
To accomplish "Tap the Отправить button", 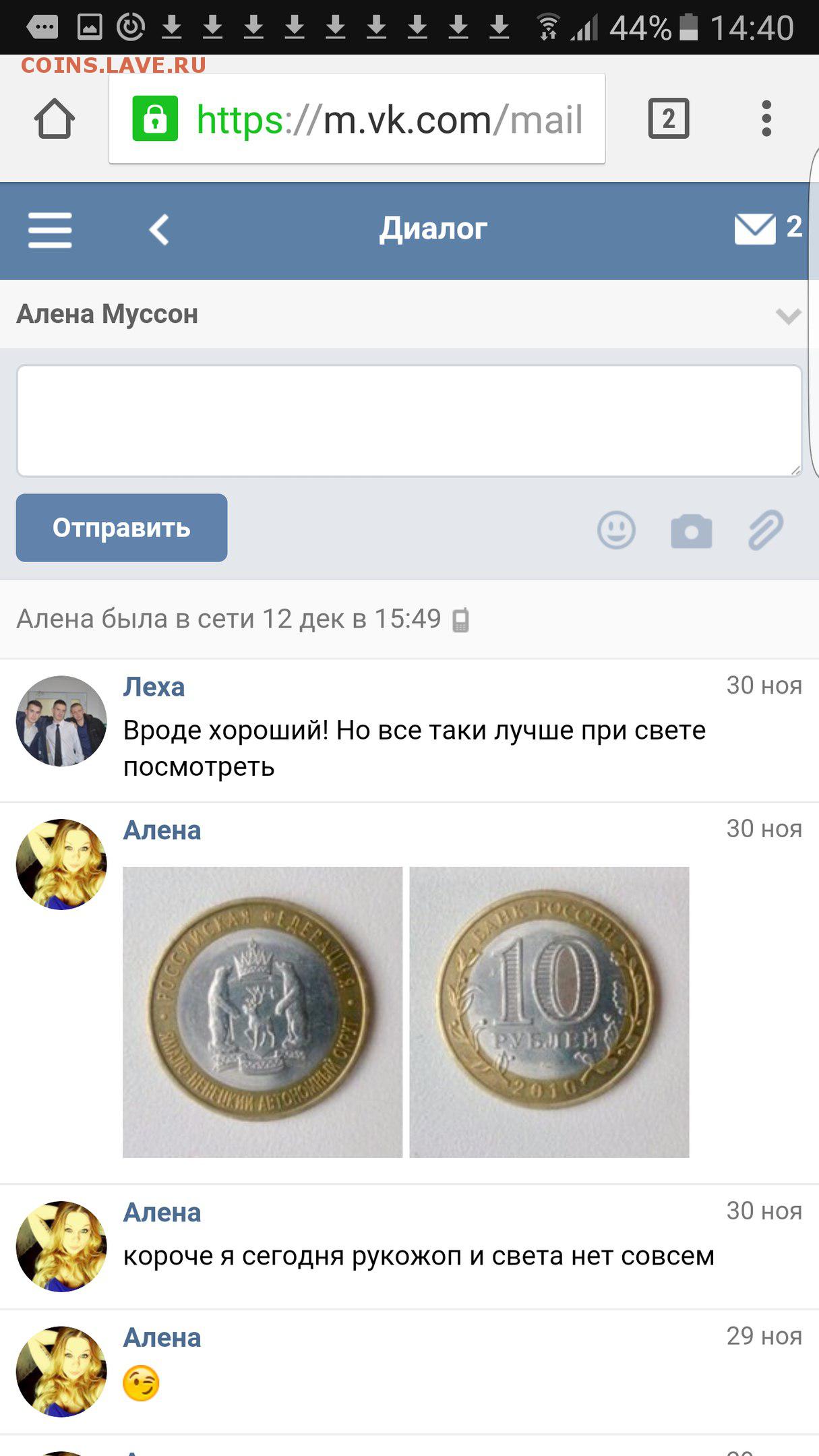I will tap(121, 528).
